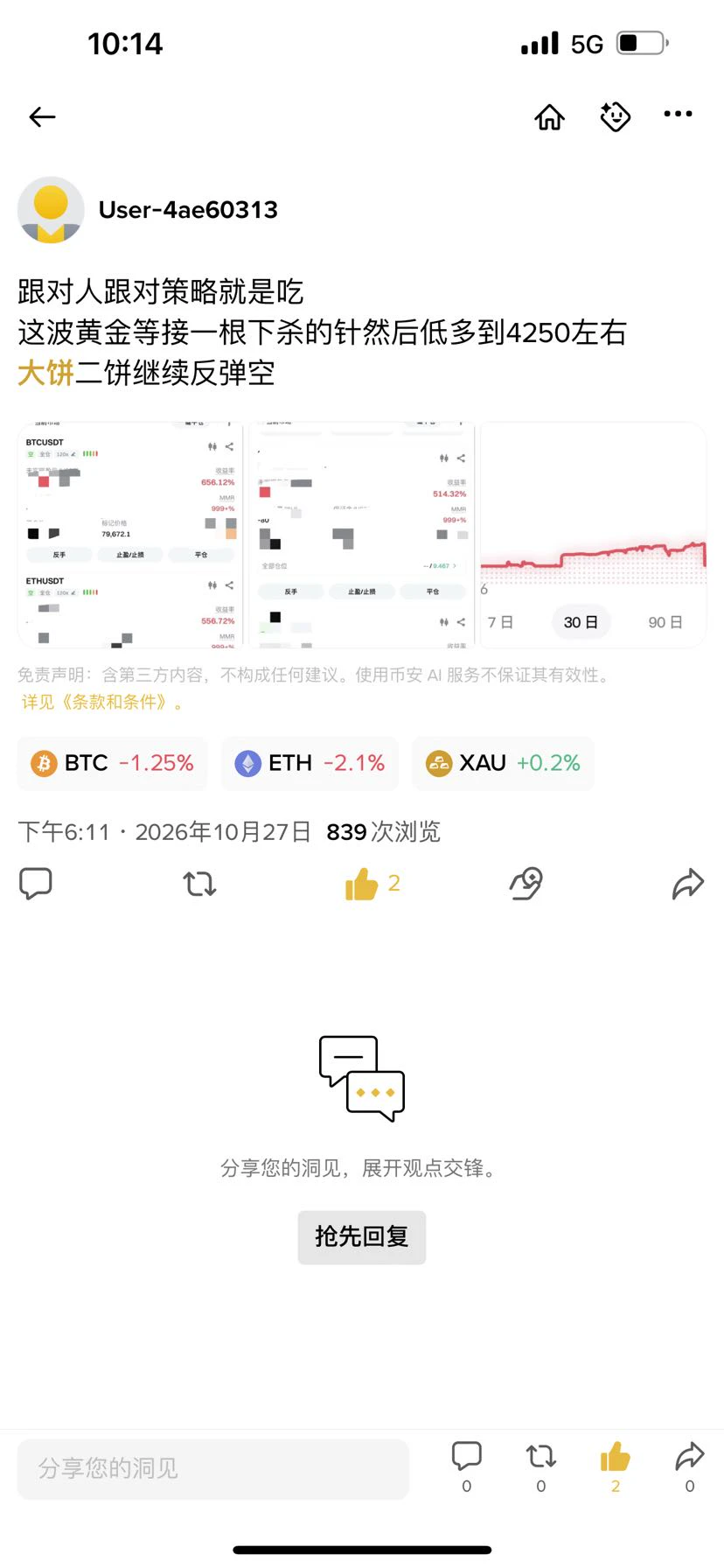Tap the highlighted 大饼 tag link
This screenshot has width=724, height=1568.
pos(45,373)
